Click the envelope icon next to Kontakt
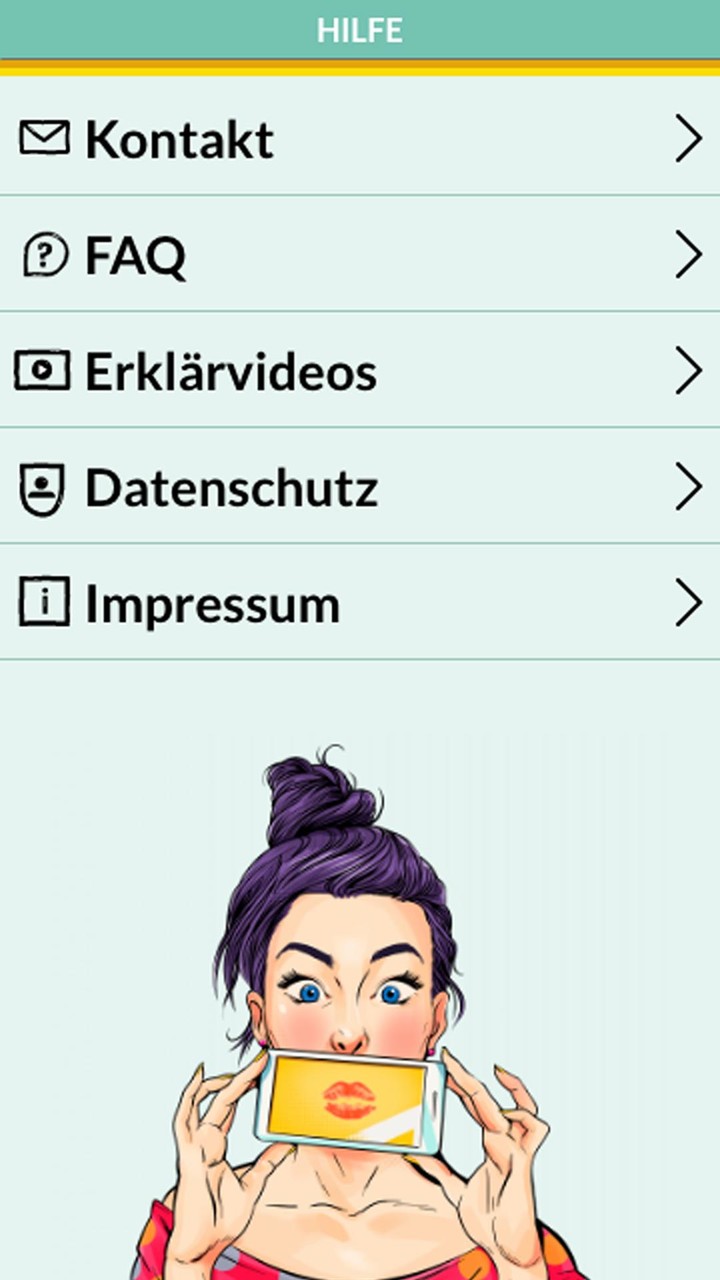The height and width of the screenshot is (1280, 720). tap(42, 135)
